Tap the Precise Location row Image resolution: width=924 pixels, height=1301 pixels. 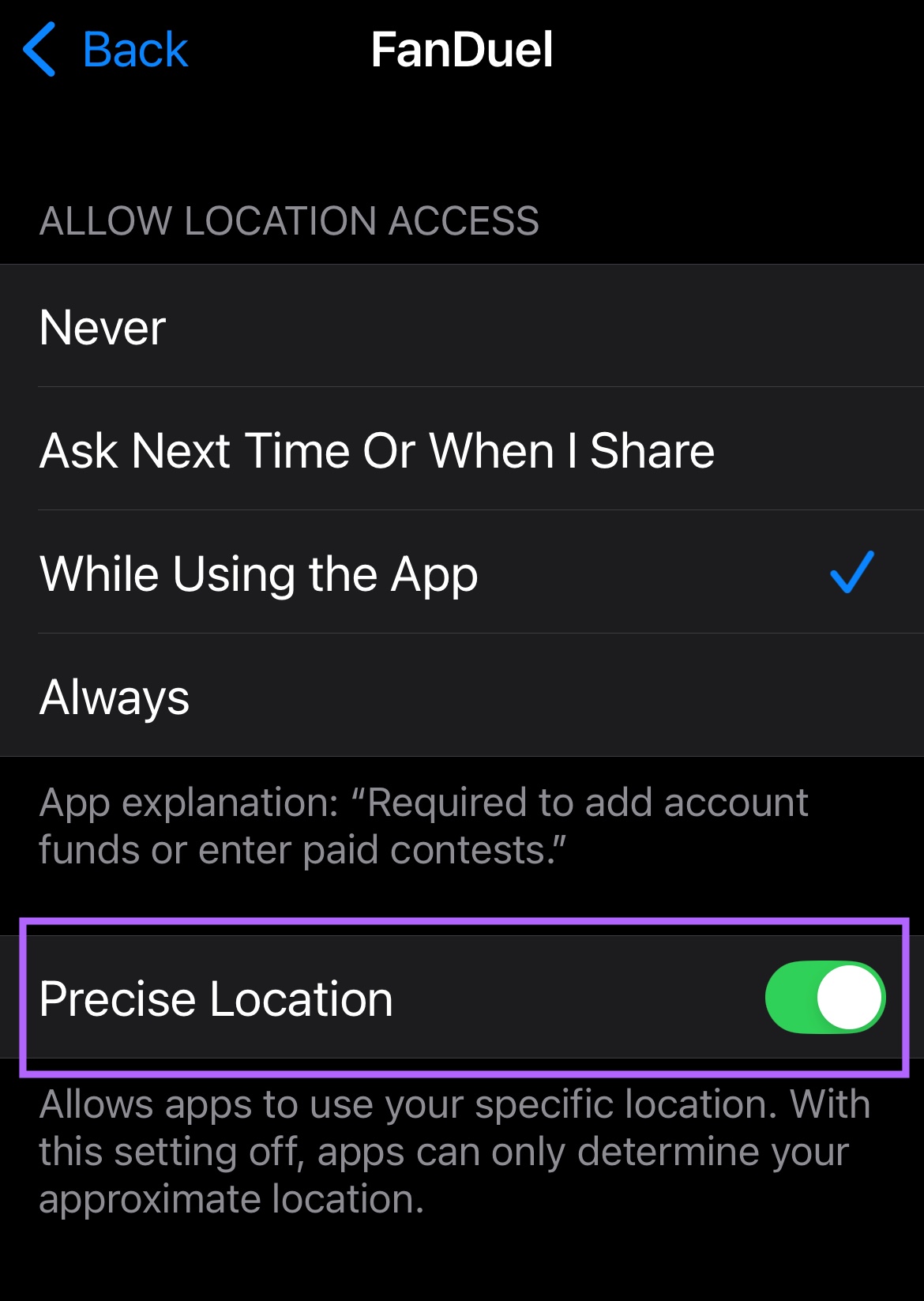[316, 997]
